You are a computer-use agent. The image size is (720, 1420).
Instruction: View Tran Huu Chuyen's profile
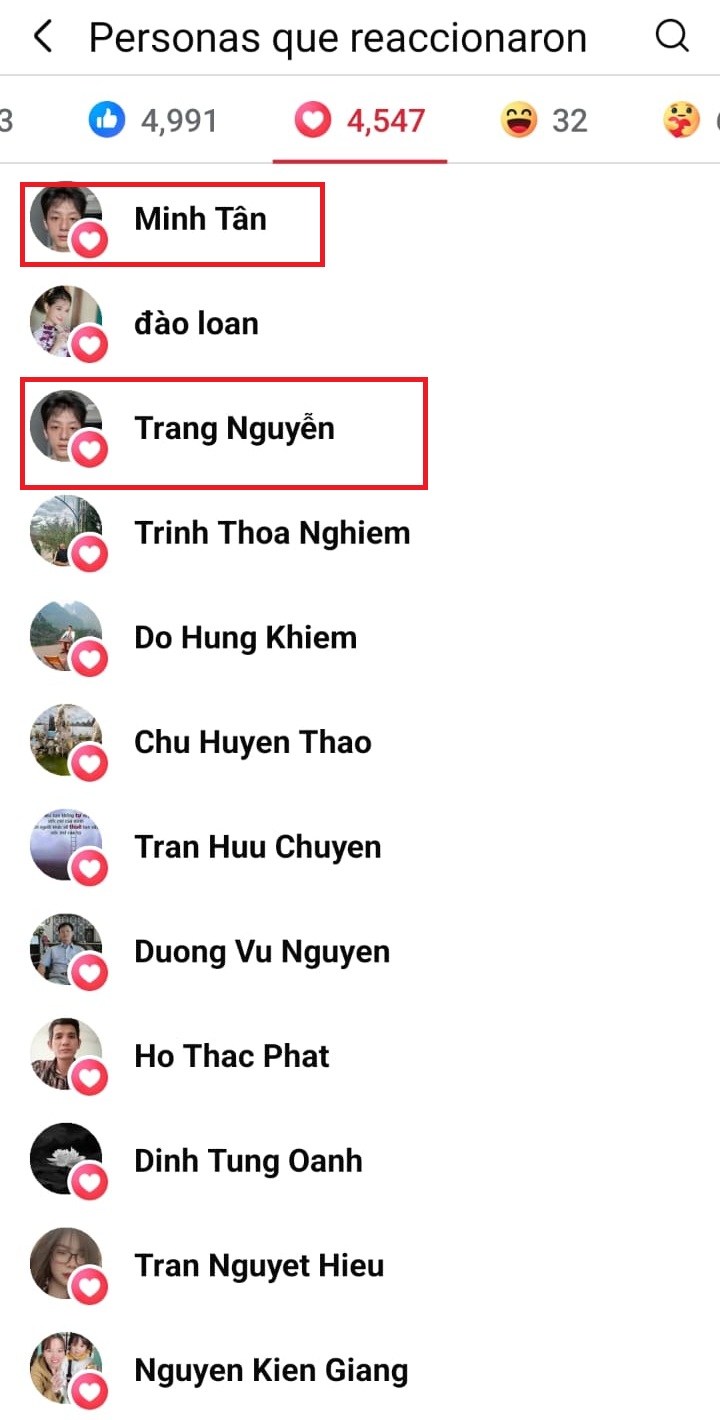coord(257,847)
